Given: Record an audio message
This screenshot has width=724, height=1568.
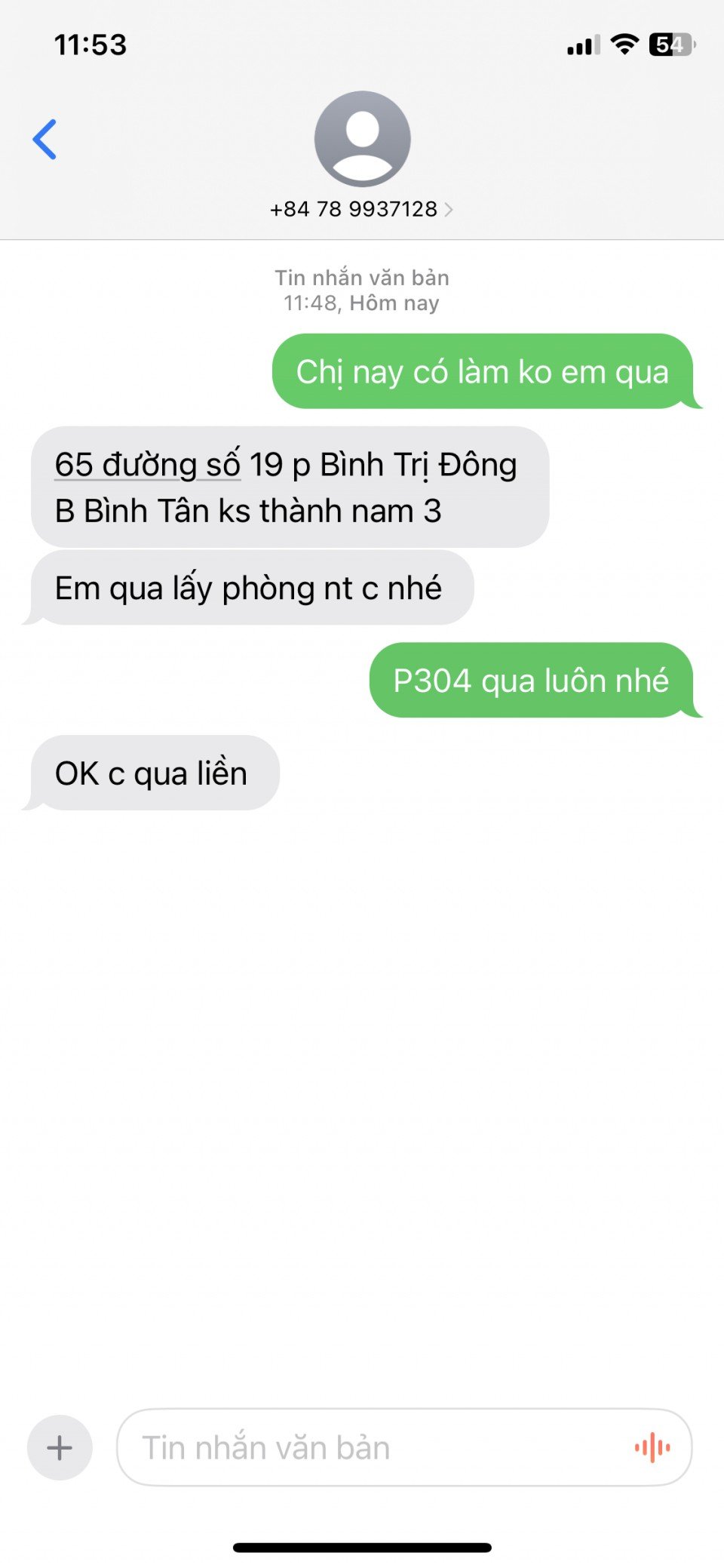Looking at the screenshot, I should [x=652, y=1447].
